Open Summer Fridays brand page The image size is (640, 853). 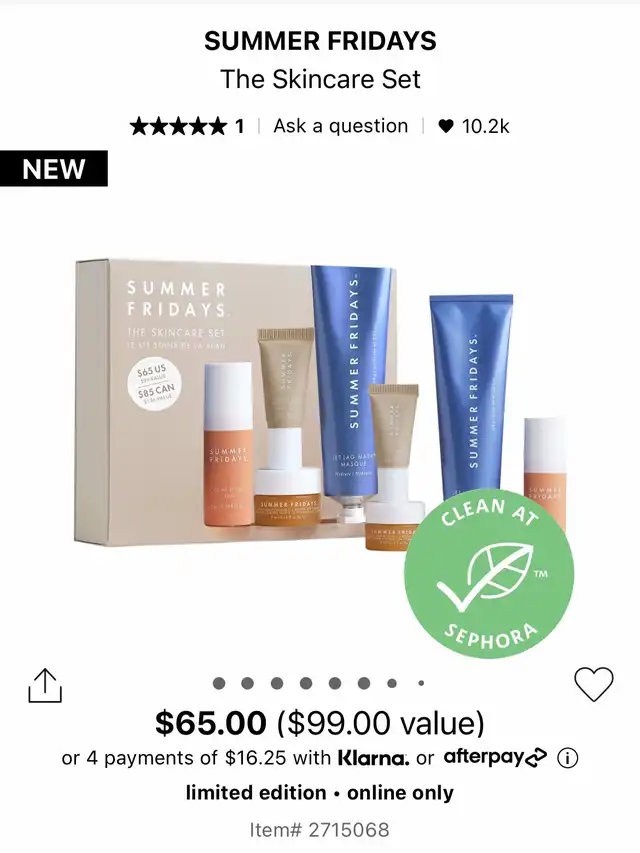[320, 41]
